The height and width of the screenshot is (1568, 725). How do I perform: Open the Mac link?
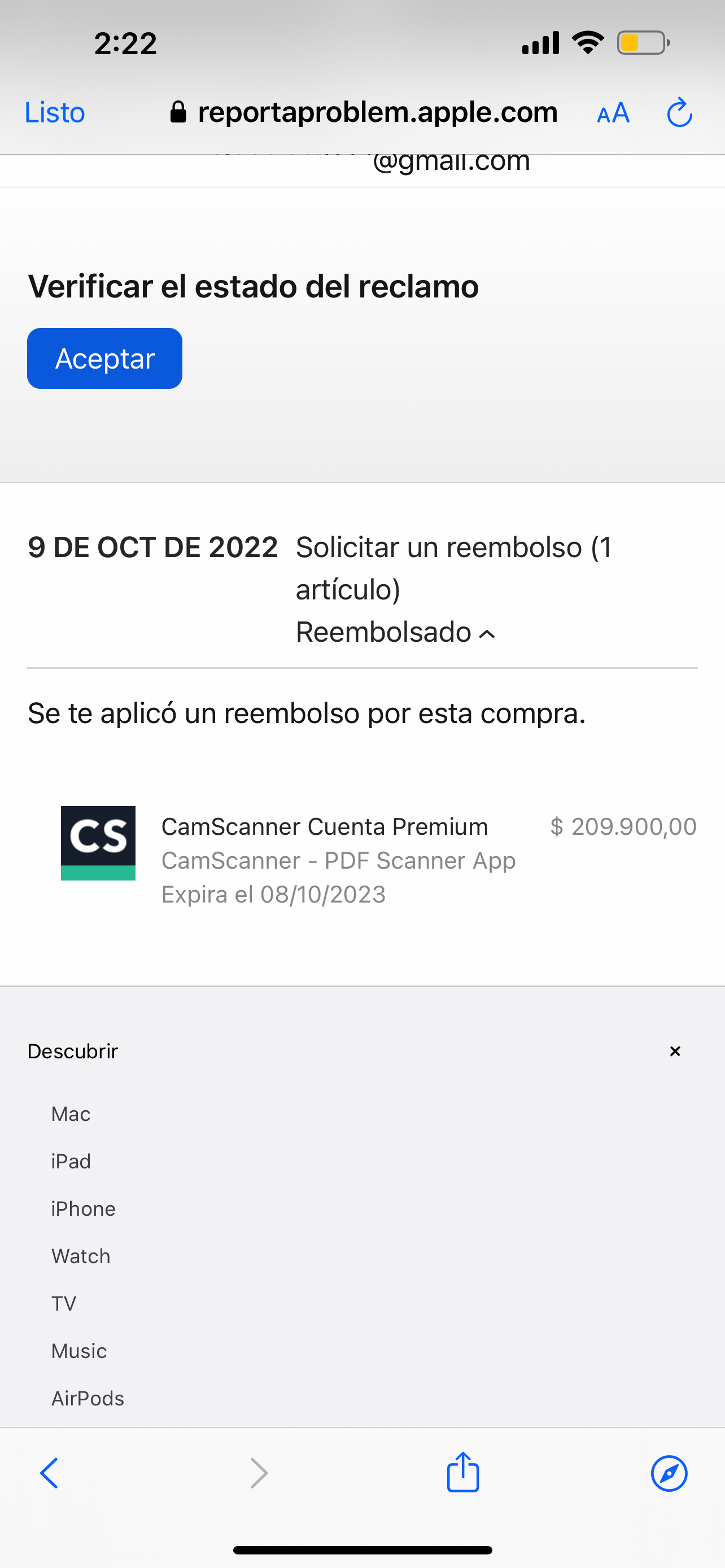[70, 1114]
